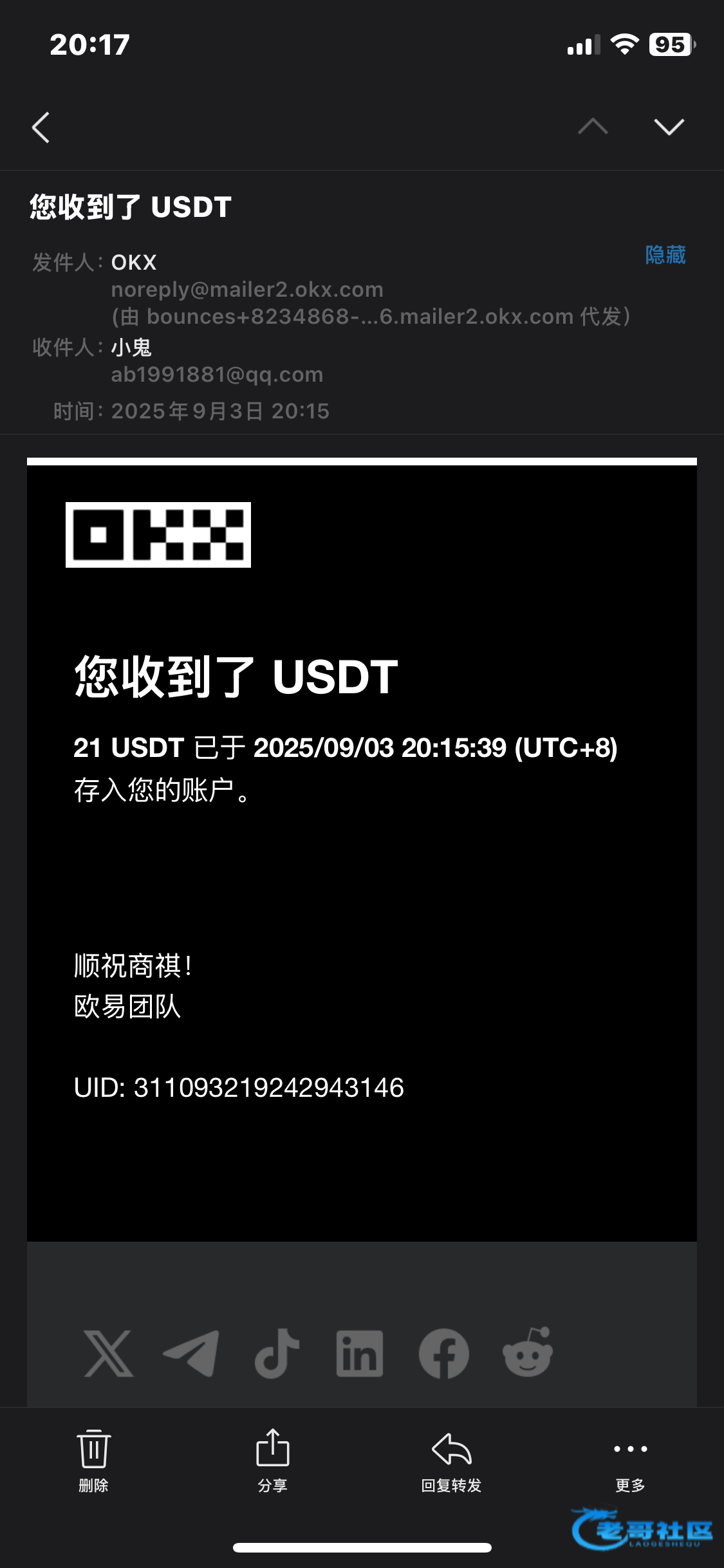Open more options via 更多

pos(630,1460)
